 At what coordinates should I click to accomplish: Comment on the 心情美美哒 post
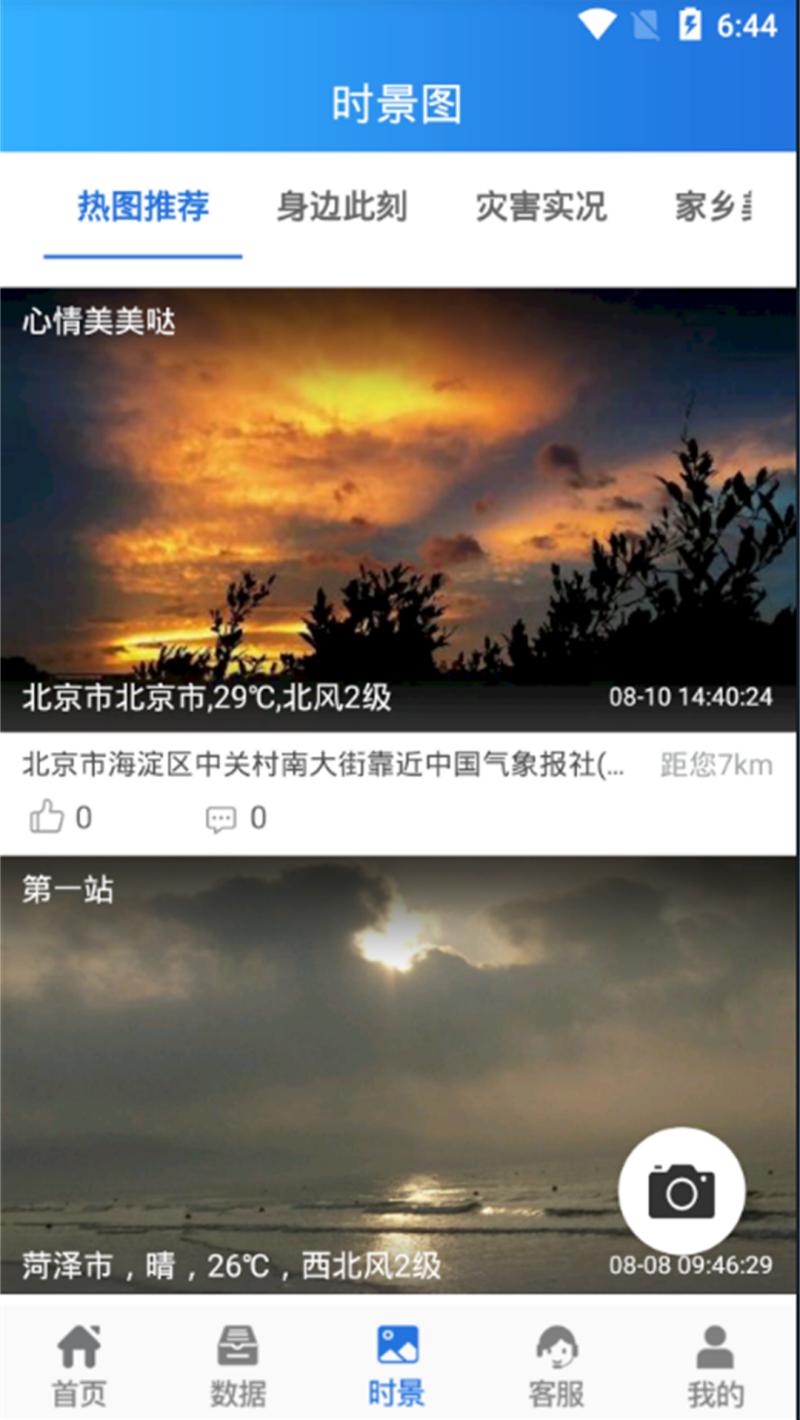click(x=221, y=818)
